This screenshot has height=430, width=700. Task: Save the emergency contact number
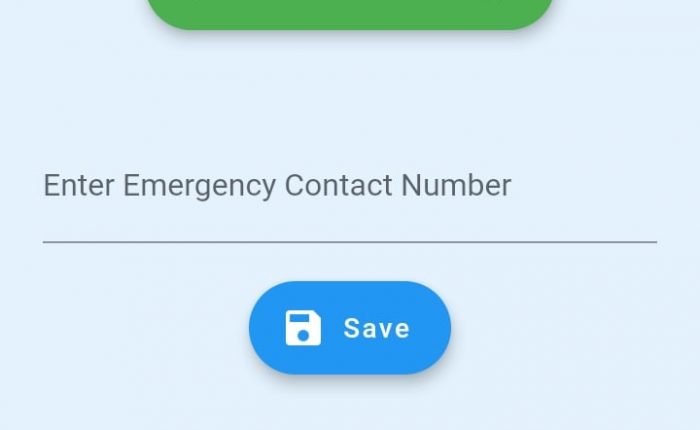(x=350, y=328)
